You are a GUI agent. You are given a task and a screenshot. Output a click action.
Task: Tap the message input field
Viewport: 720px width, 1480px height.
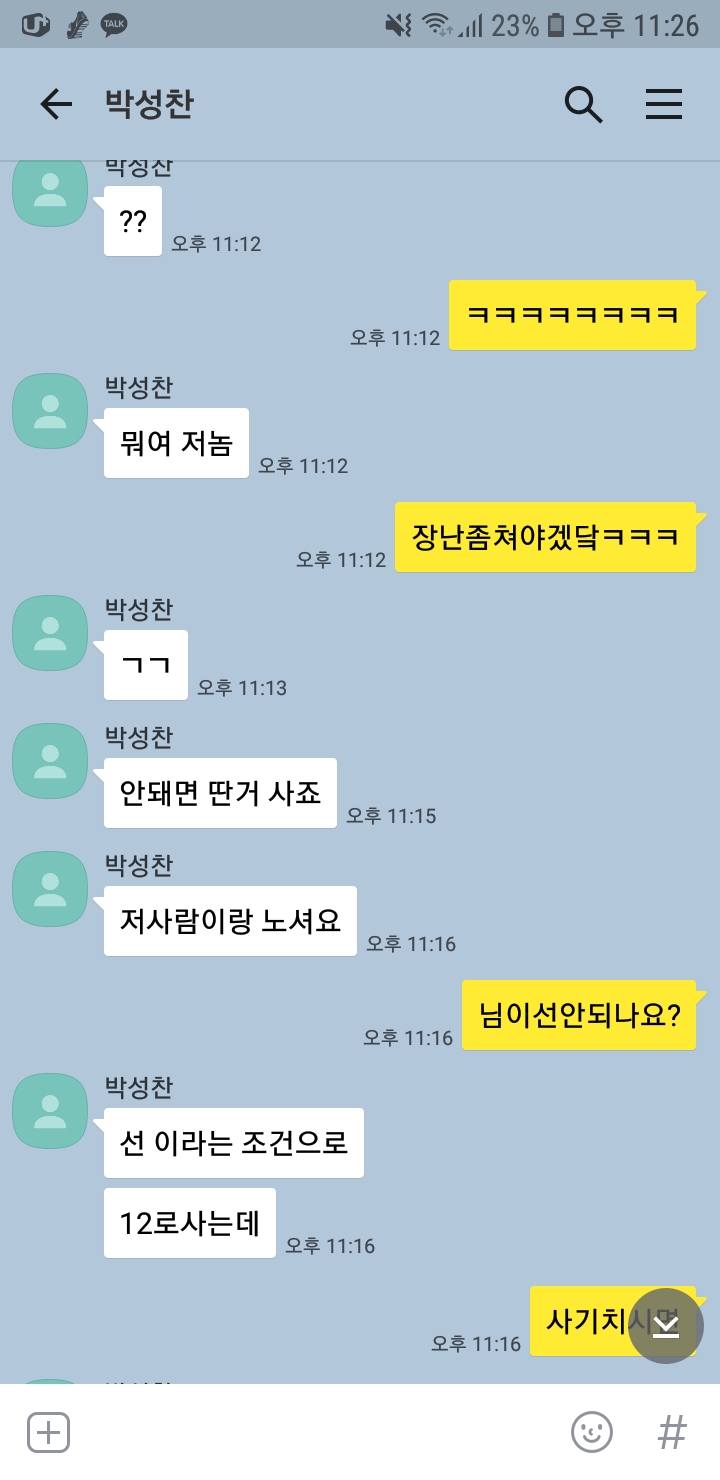click(310, 1432)
